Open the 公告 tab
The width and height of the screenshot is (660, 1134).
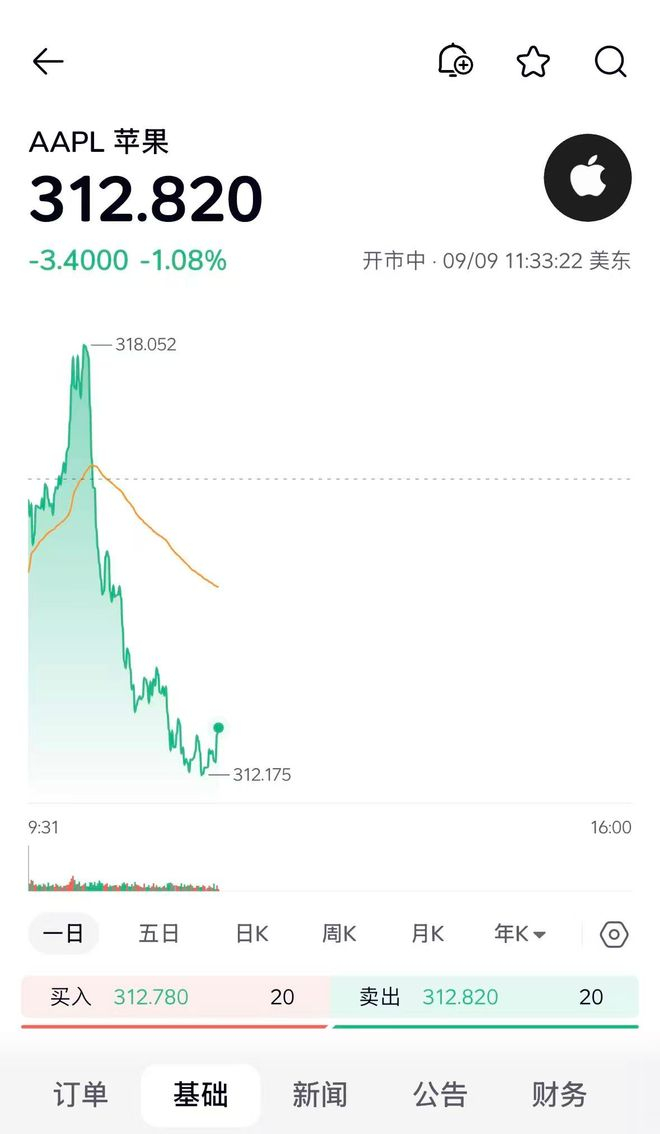[440, 1094]
